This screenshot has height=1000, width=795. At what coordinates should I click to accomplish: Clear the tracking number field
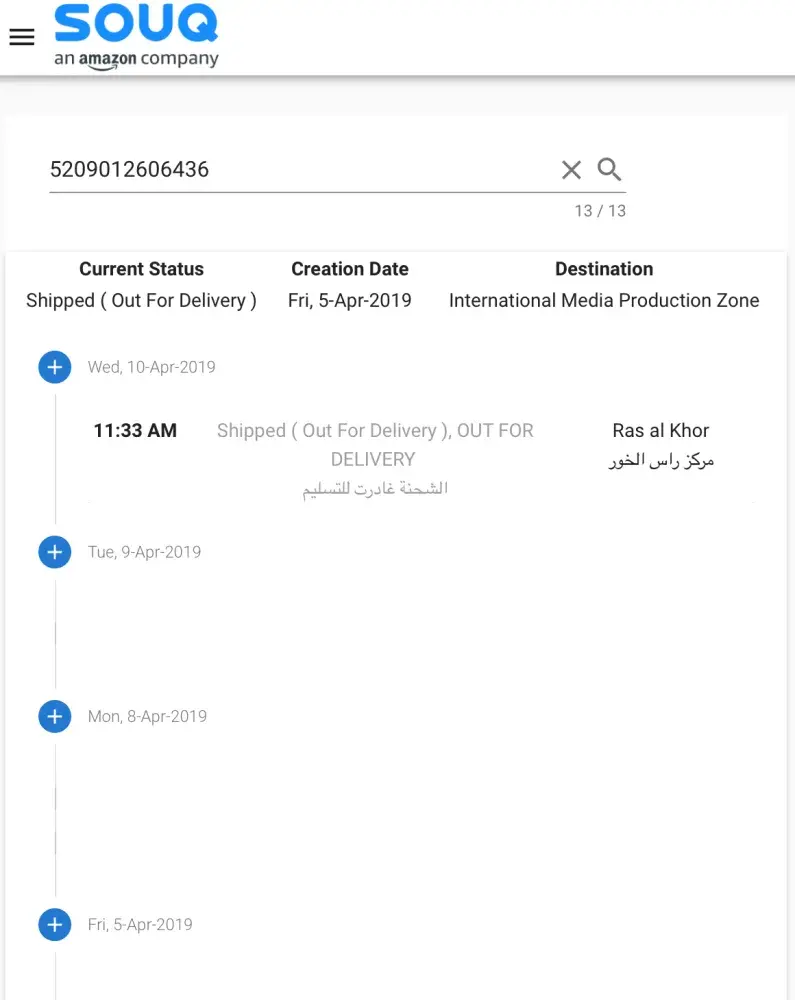point(571,170)
